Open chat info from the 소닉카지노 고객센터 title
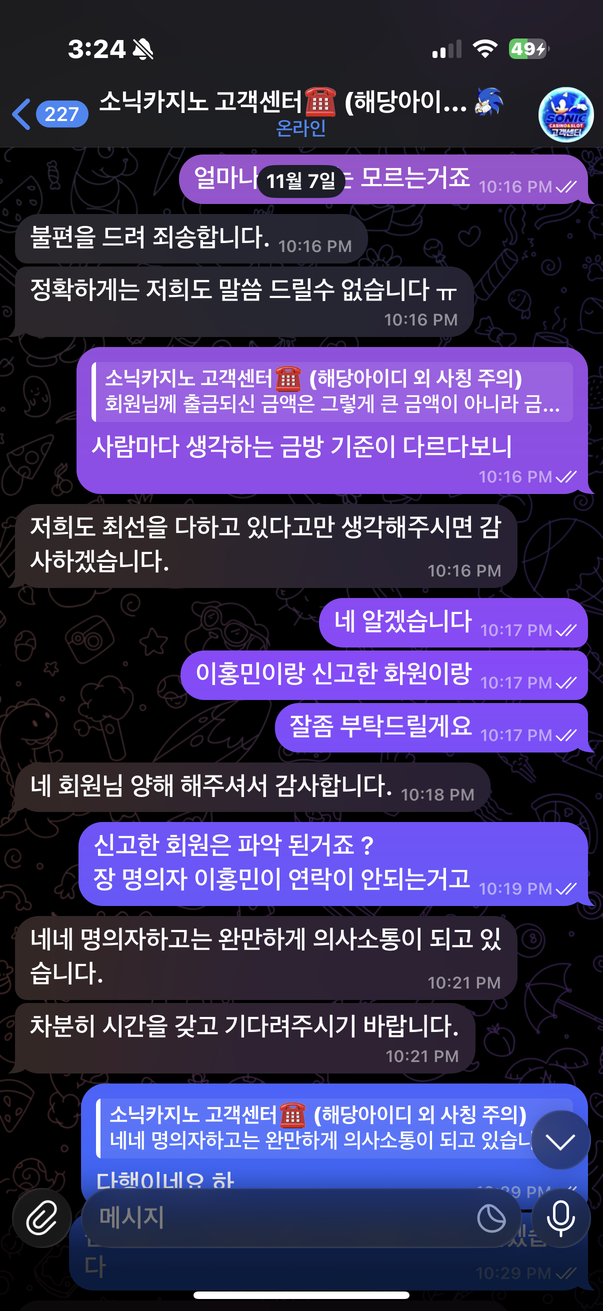The width and height of the screenshot is (603, 1311). click(x=300, y=112)
